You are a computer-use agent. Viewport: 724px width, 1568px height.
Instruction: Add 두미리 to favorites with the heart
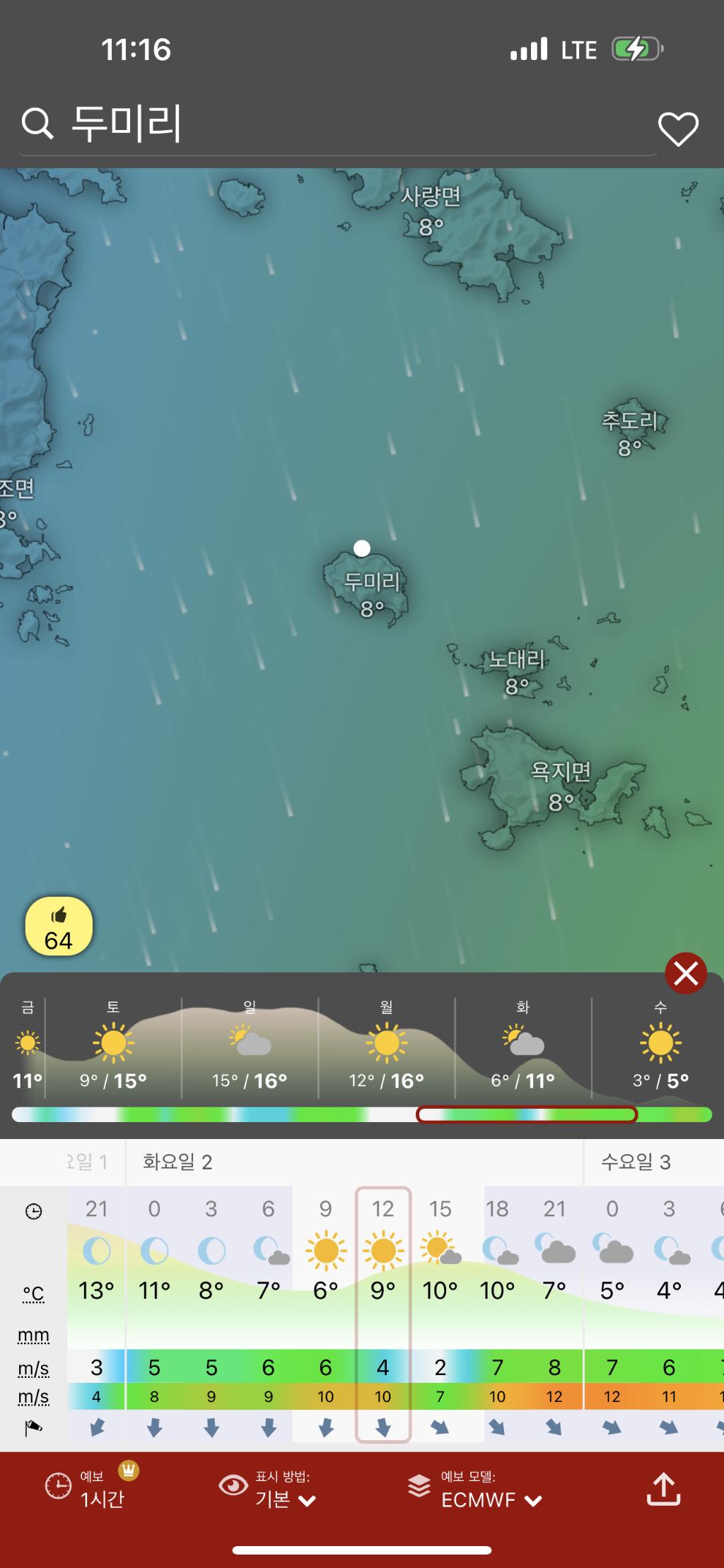(678, 129)
